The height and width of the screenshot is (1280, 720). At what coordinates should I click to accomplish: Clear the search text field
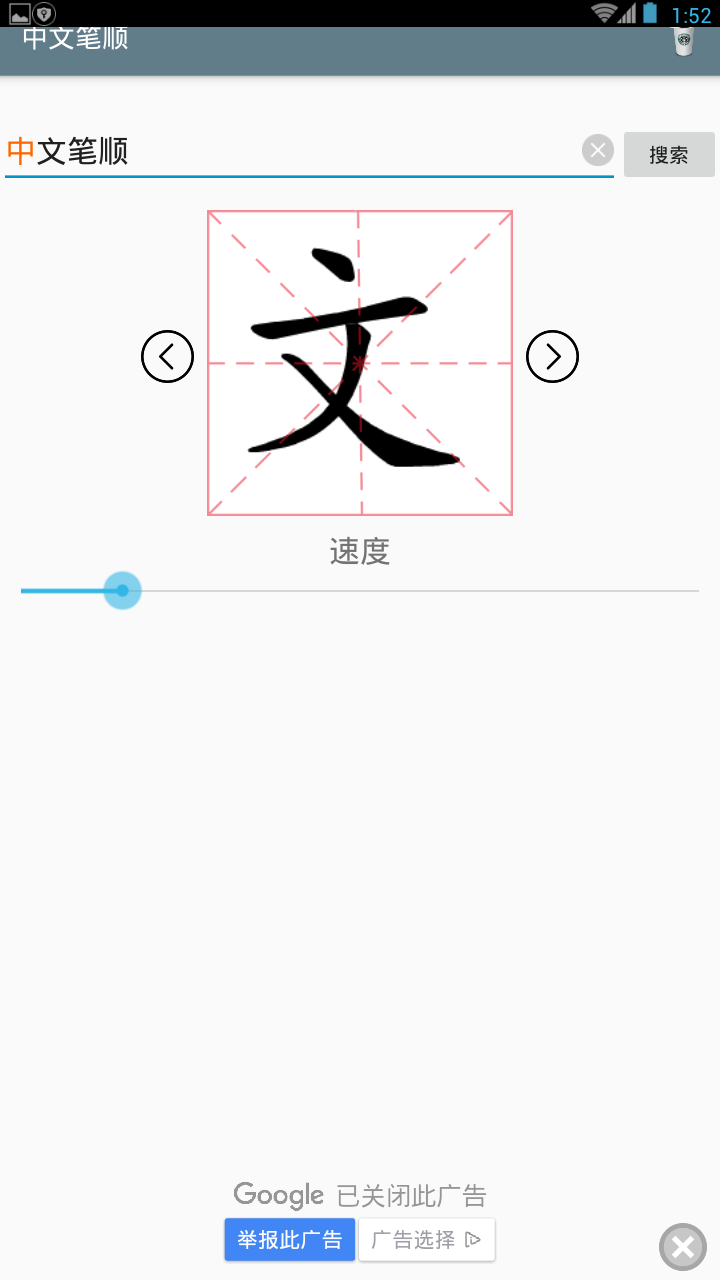pos(597,151)
